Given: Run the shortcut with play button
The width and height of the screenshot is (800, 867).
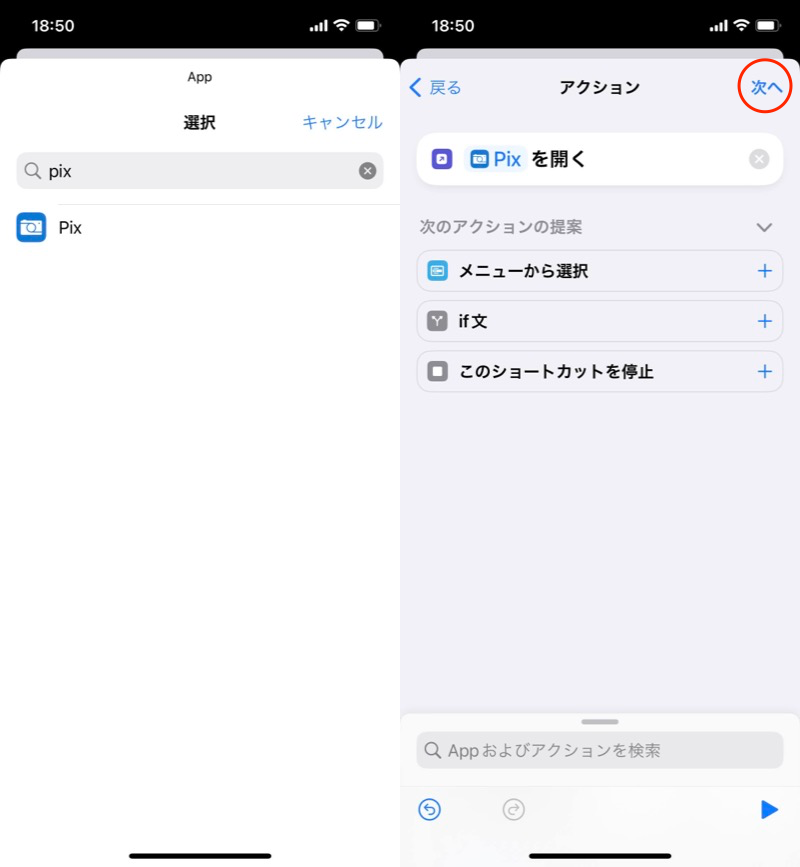Looking at the screenshot, I should click(x=768, y=809).
